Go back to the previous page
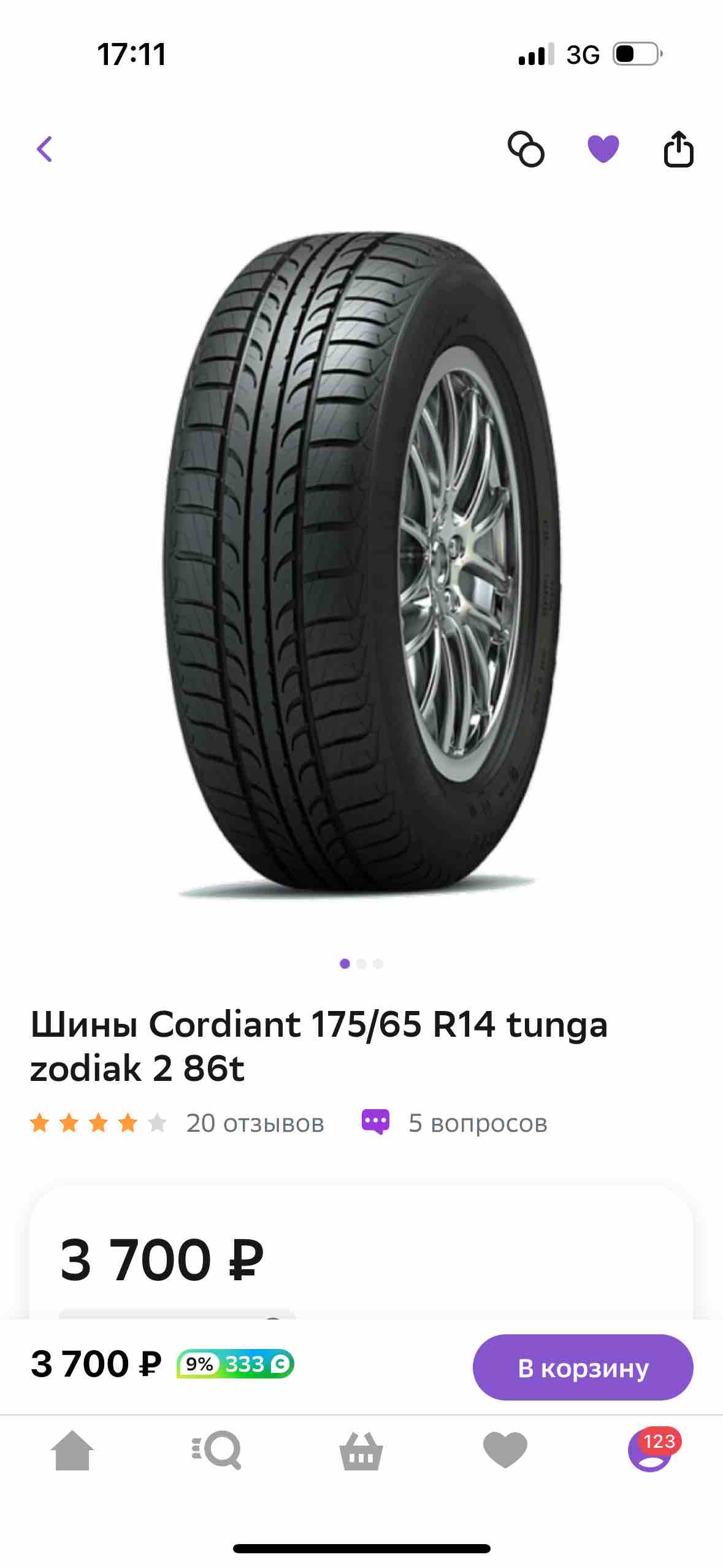Image resolution: width=723 pixels, height=1568 pixels. [45, 149]
